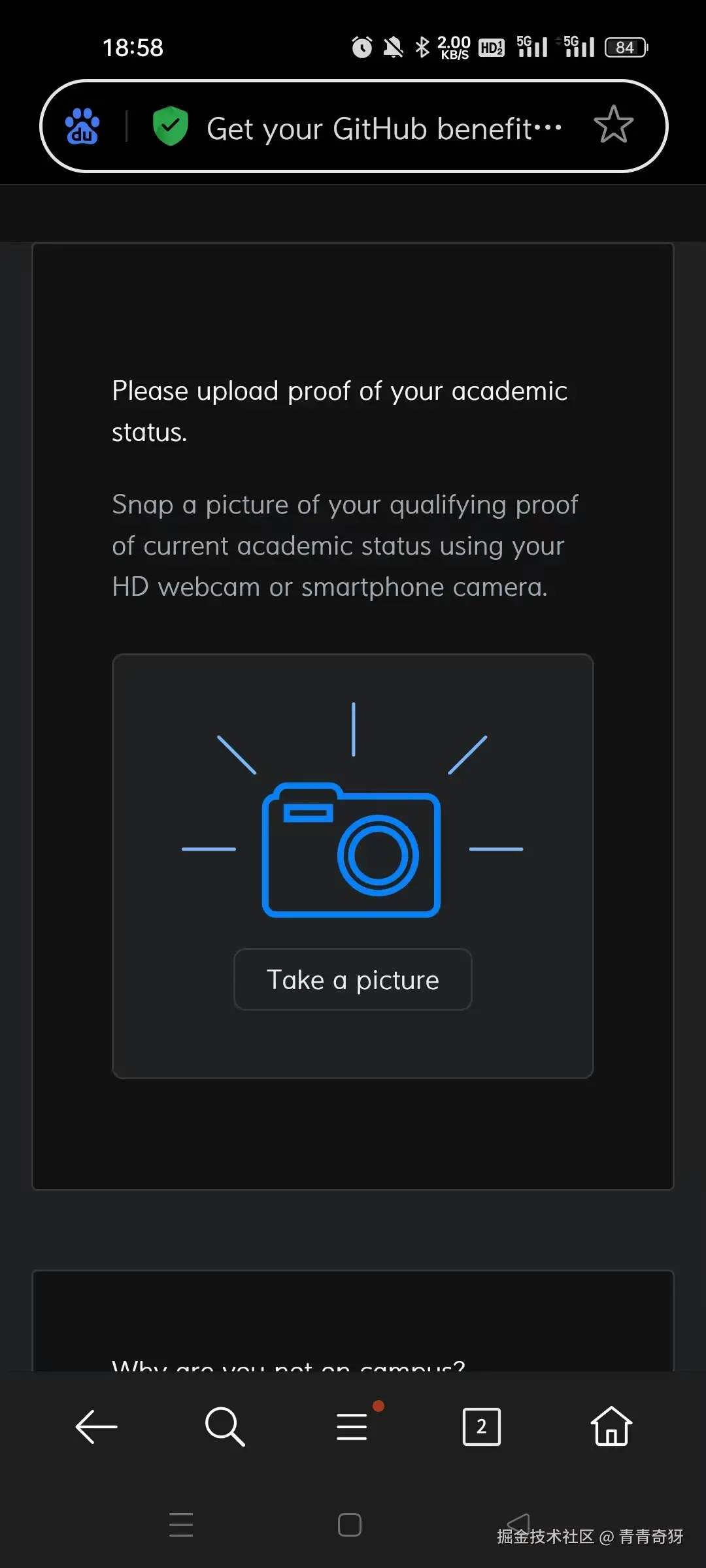Tap the Baidu paw logo icon

point(82,126)
